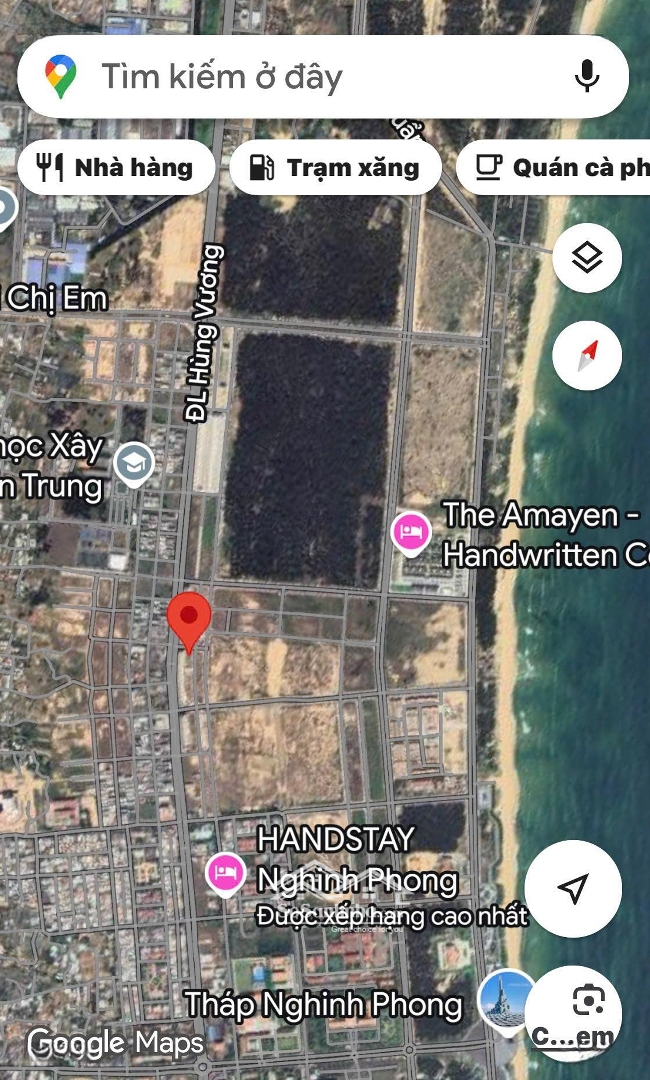Select the 'Trạm xăng' chip
Screen dimensions: 650x1080
click(336, 167)
